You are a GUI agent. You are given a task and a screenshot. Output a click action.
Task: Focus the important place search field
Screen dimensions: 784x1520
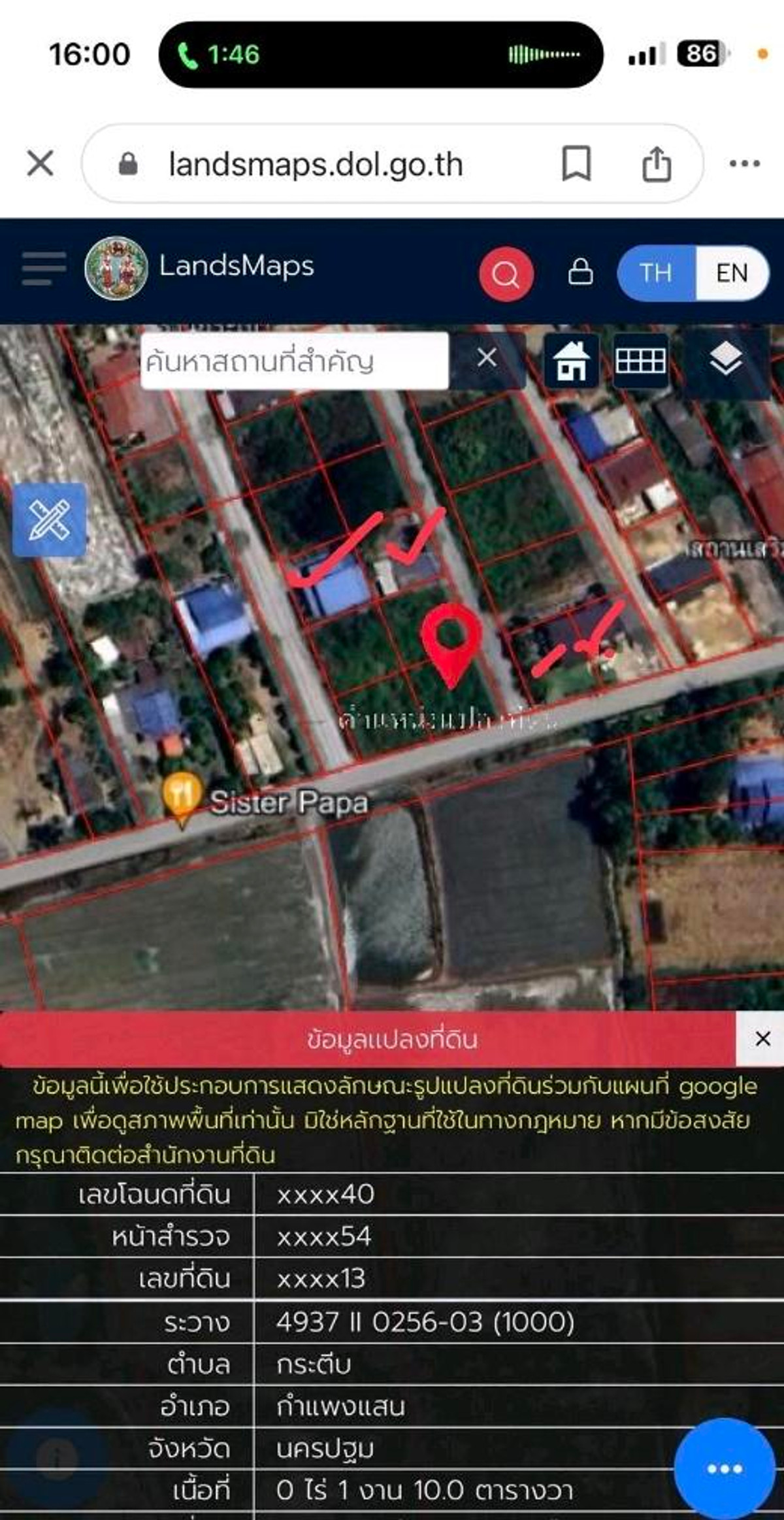[294, 361]
